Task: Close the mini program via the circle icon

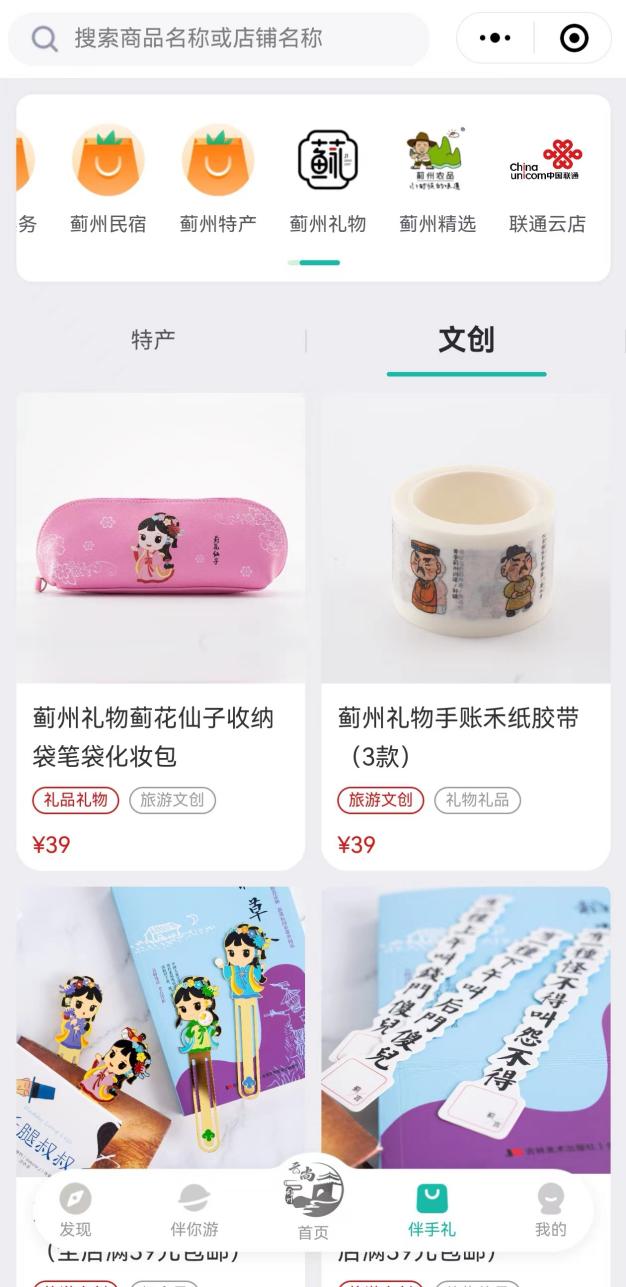Action: point(574,39)
